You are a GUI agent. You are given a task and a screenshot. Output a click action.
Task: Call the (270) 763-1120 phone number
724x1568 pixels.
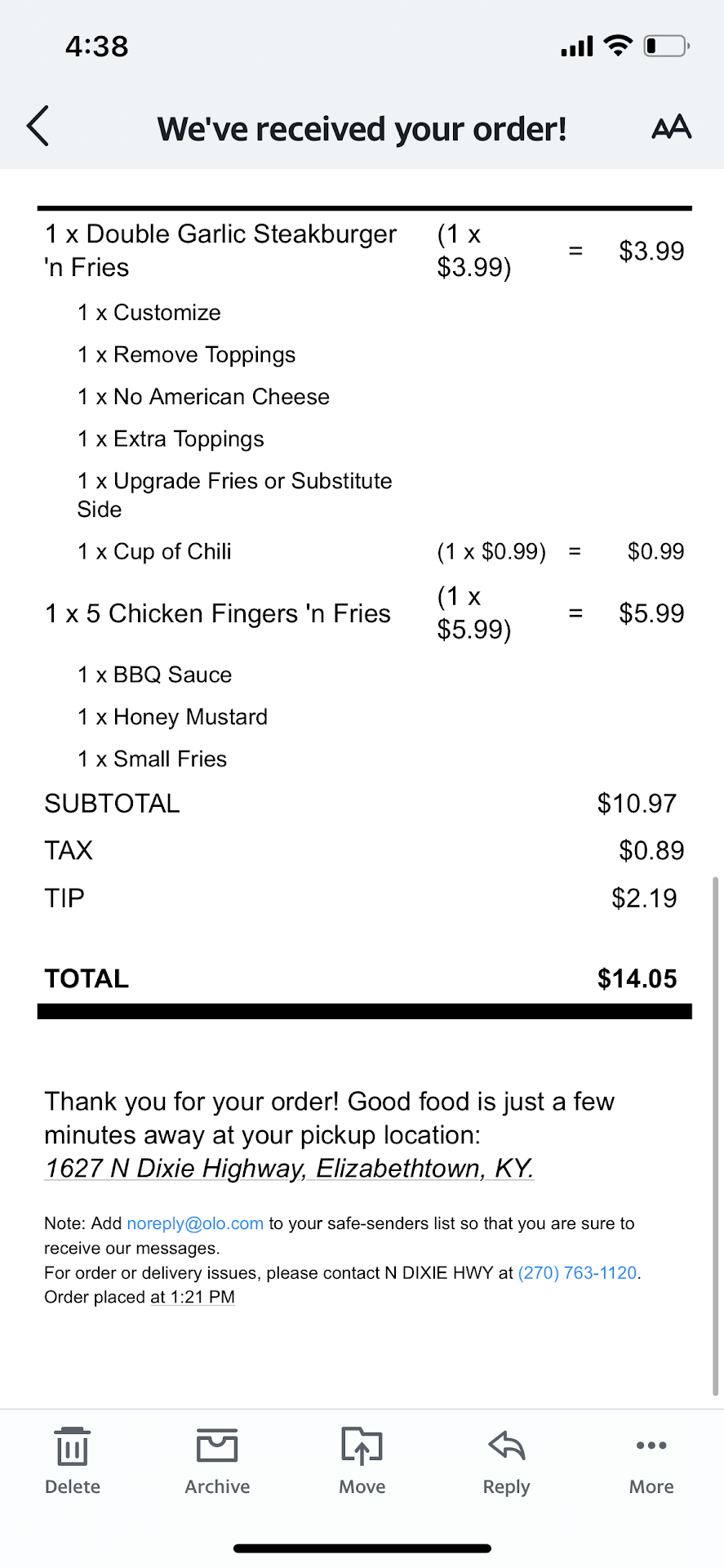[577, 1272]
